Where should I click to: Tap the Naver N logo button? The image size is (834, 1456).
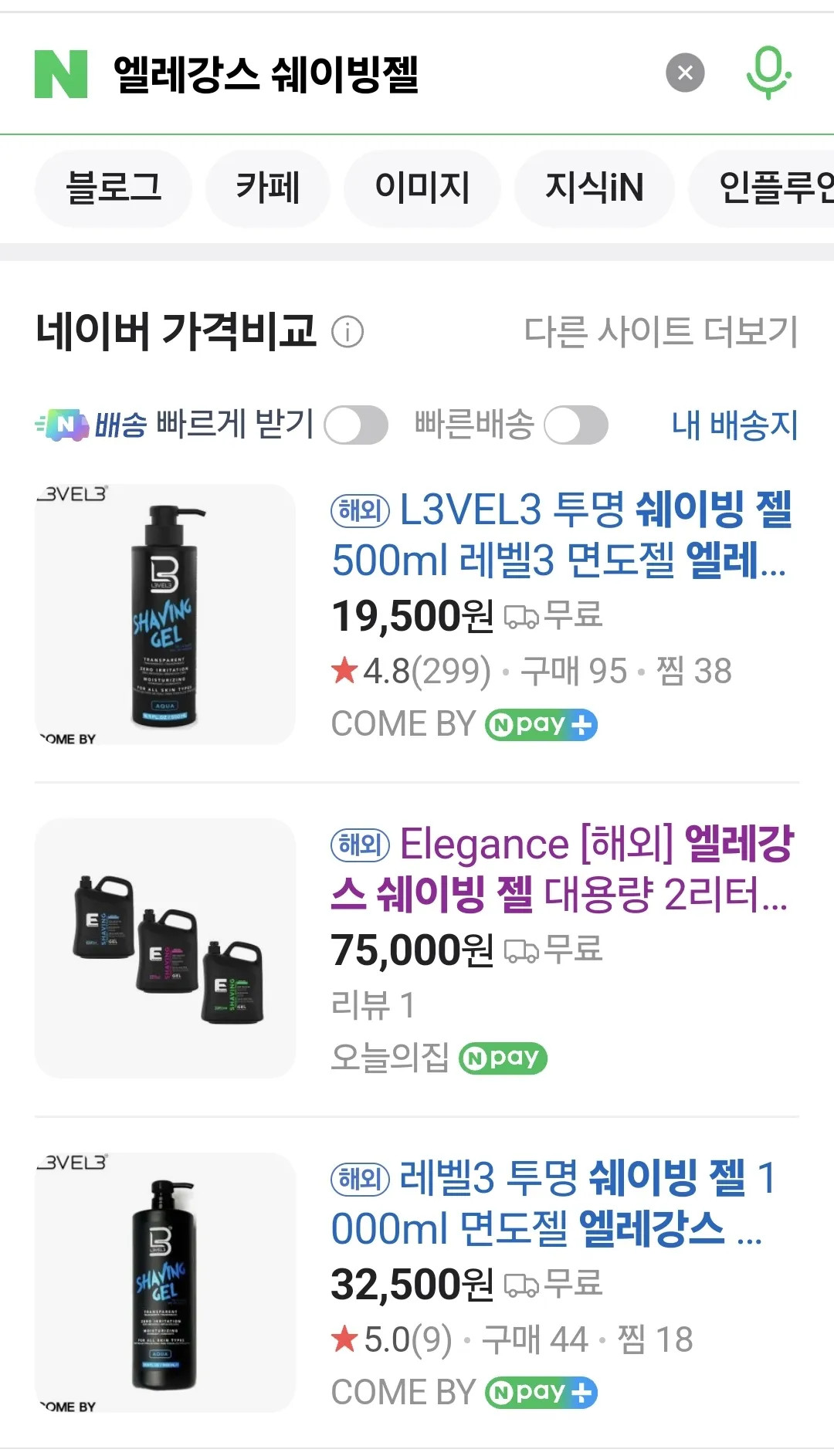pyautogui.click(x=61, y=74)
